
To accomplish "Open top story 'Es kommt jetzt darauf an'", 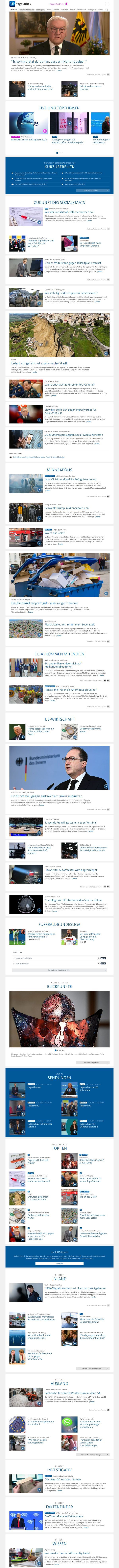I will coord(49,62).
